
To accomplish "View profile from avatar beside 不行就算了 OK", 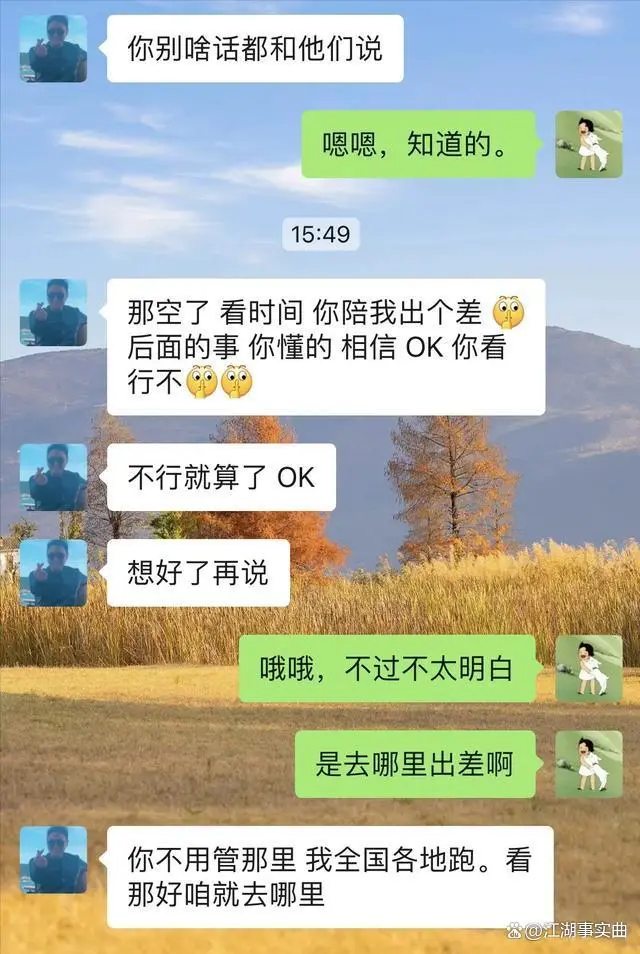I will (53, 477).
